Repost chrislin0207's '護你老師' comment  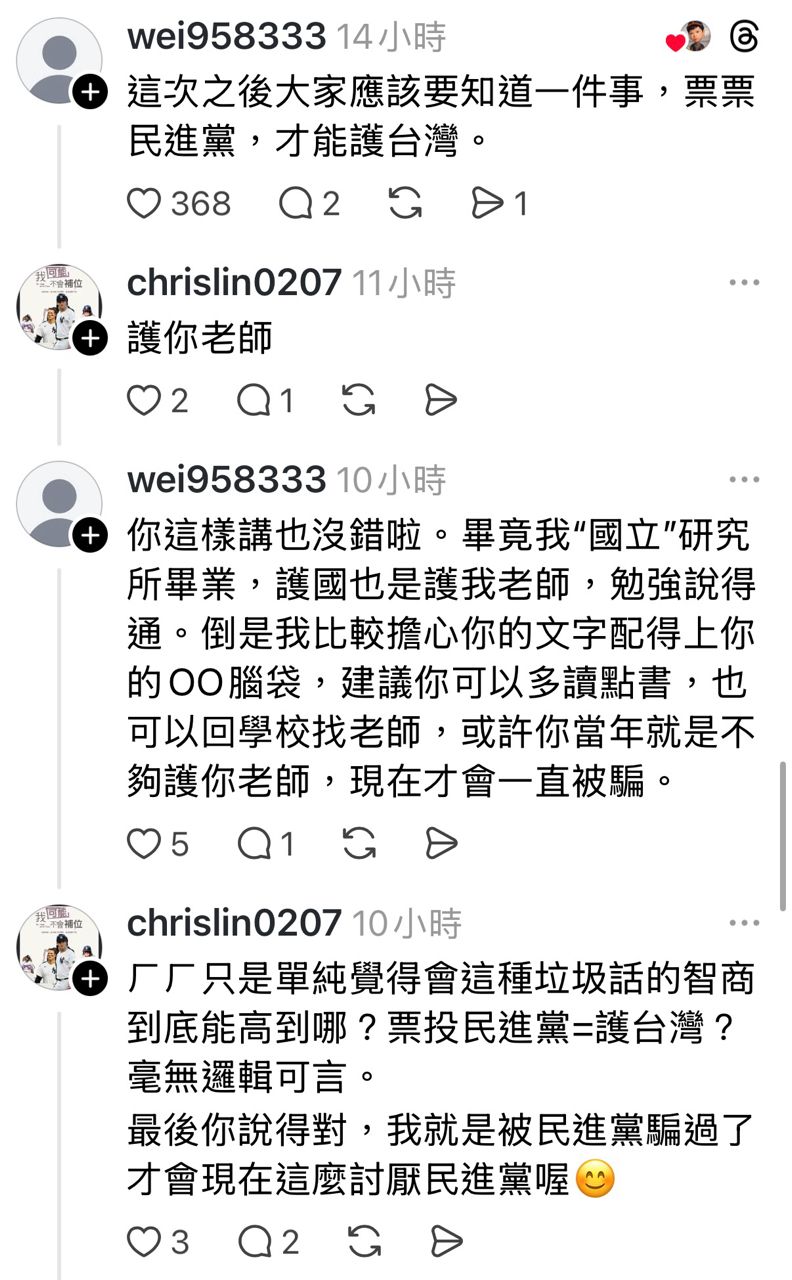[x=358, y=401]
